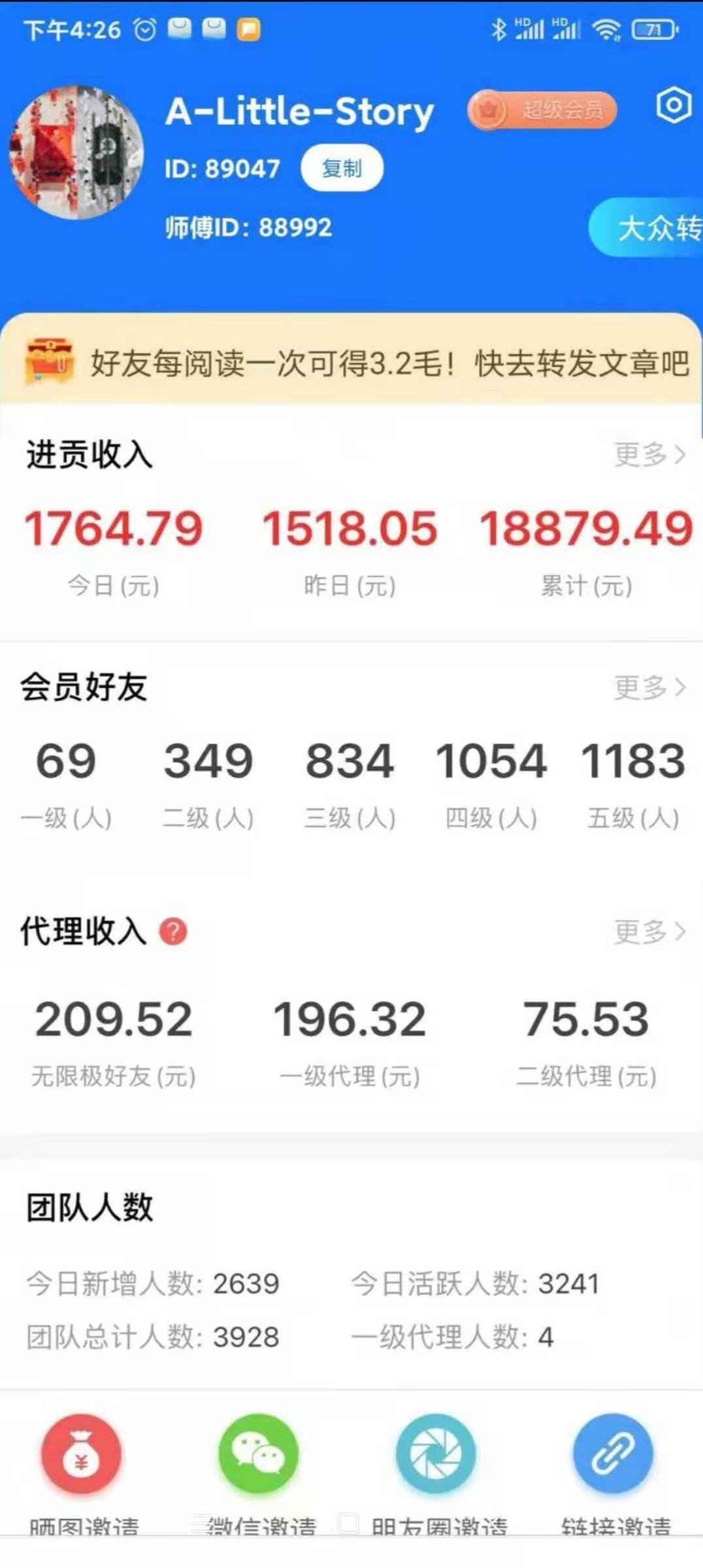View more 代理收入 details

[649, 932]
